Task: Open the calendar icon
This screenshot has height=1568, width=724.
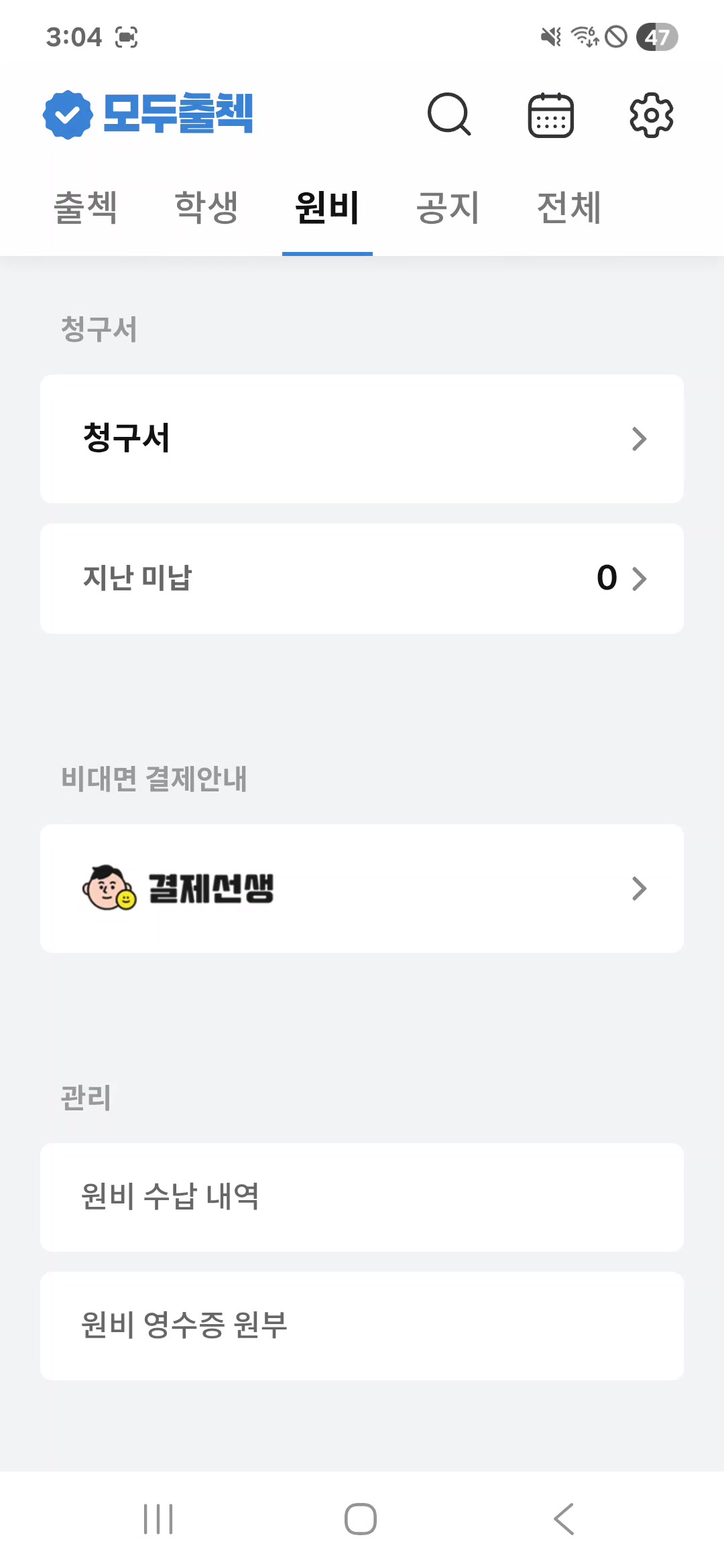Action: [550, 115]
